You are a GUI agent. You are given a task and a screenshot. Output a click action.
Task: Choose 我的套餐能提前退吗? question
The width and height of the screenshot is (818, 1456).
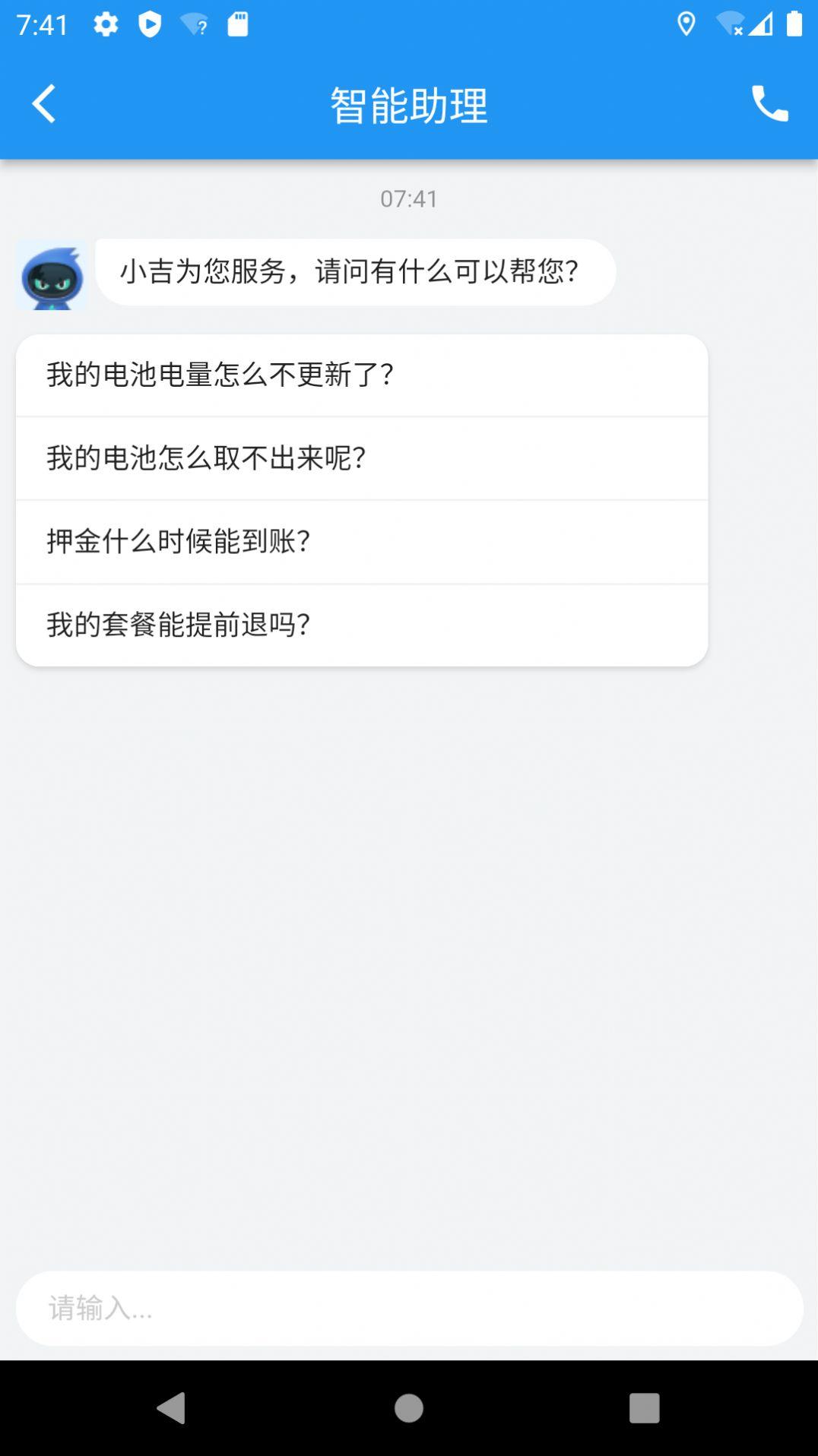(362, 625)
